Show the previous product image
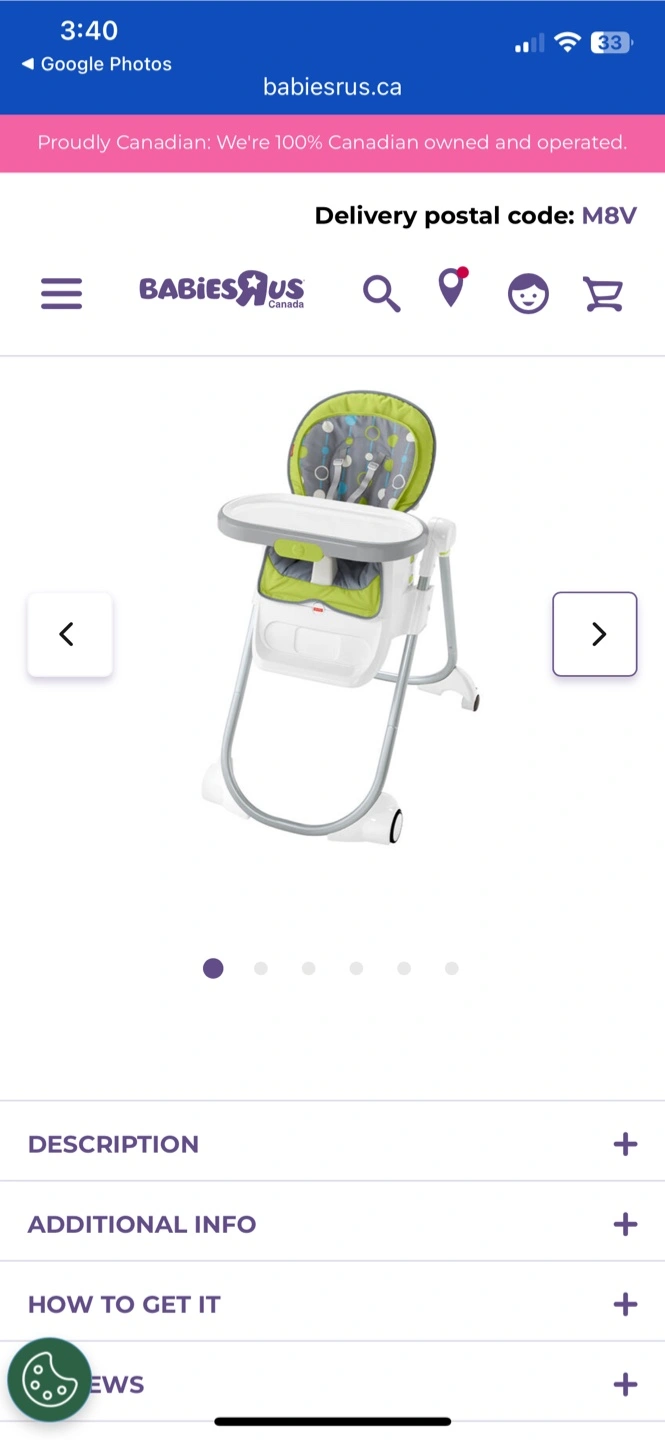 coord(69,634)
